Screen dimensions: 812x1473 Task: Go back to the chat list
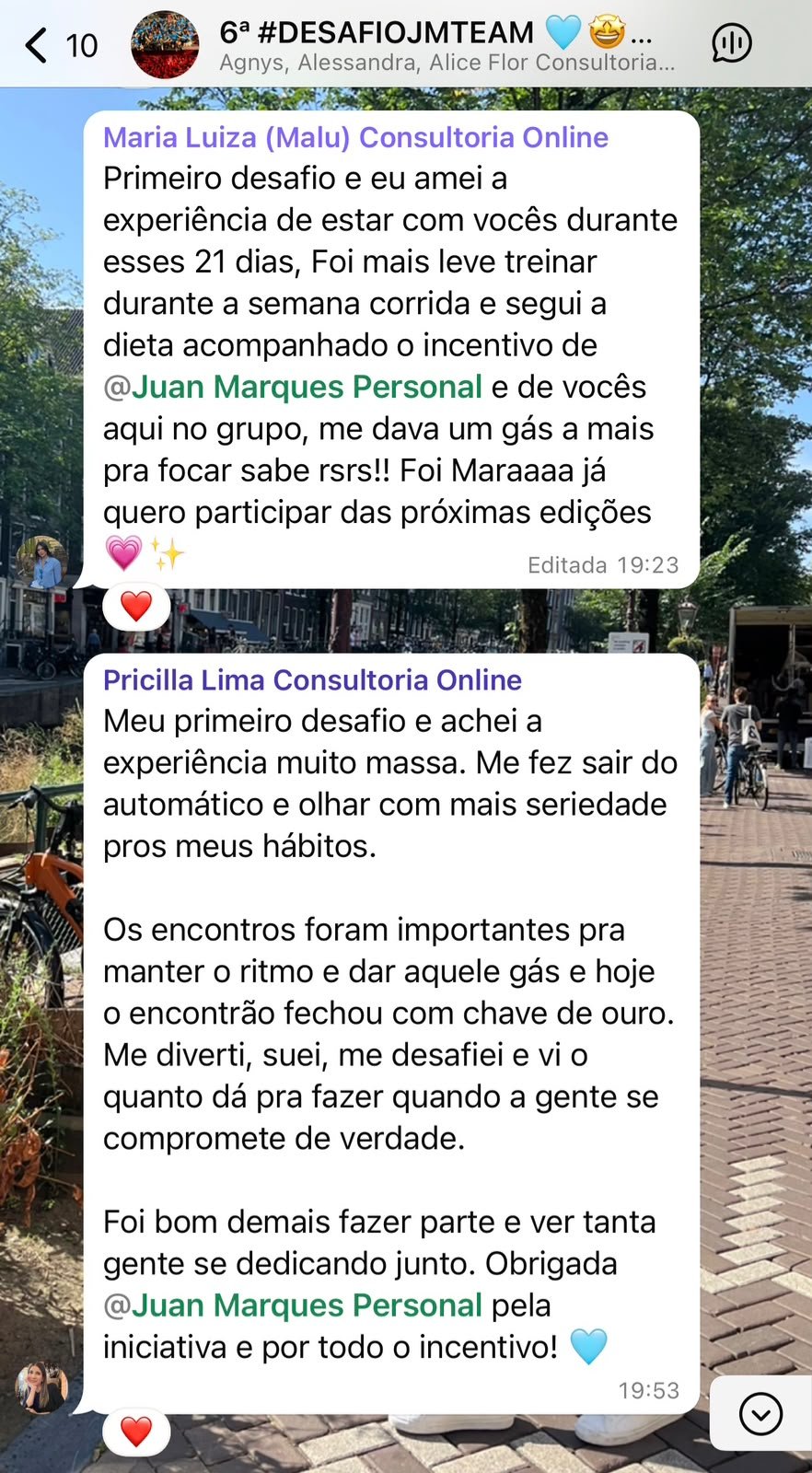pyautogui.click(x=60, y=44)
